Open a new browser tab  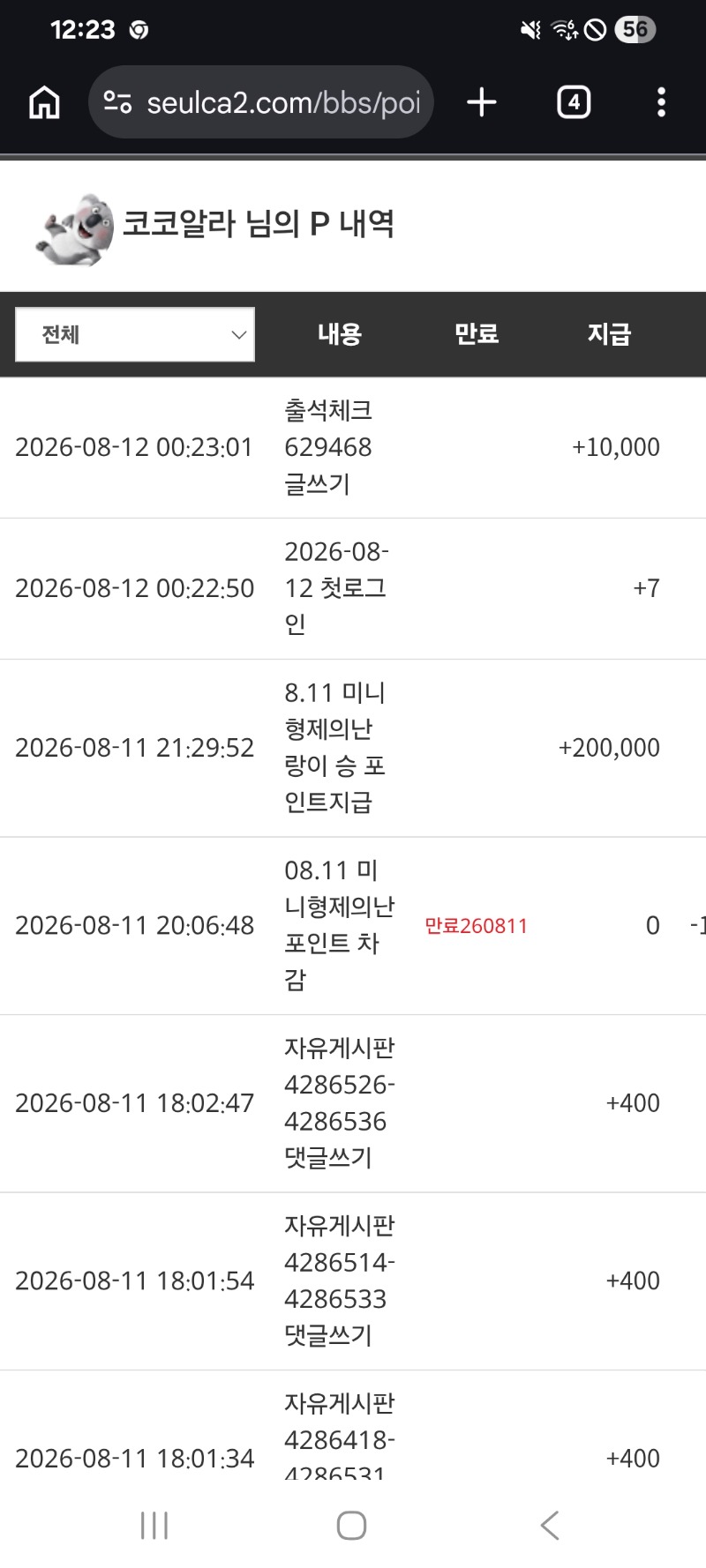482,102
